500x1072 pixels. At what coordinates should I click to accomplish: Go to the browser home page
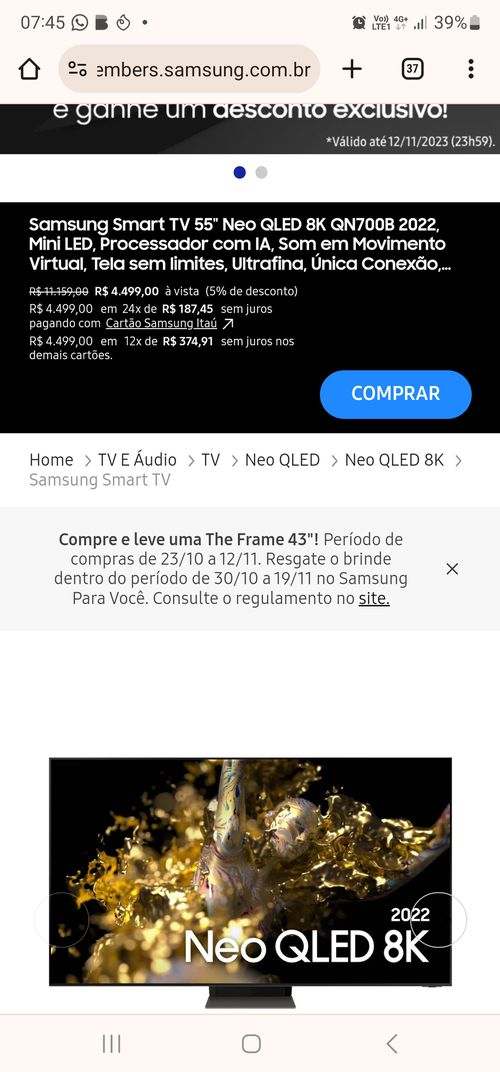coord(29,69)
